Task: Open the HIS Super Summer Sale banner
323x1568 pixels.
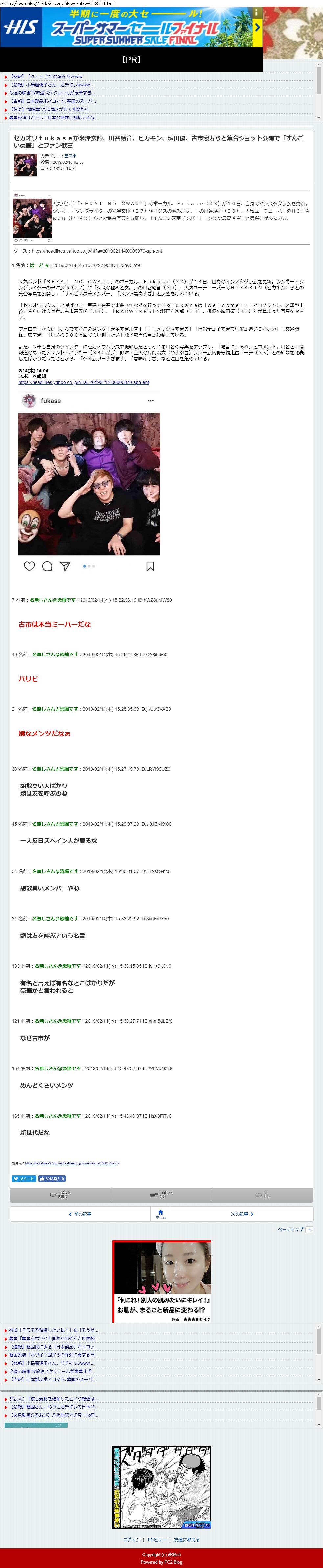Action: [x=131, y=27]
